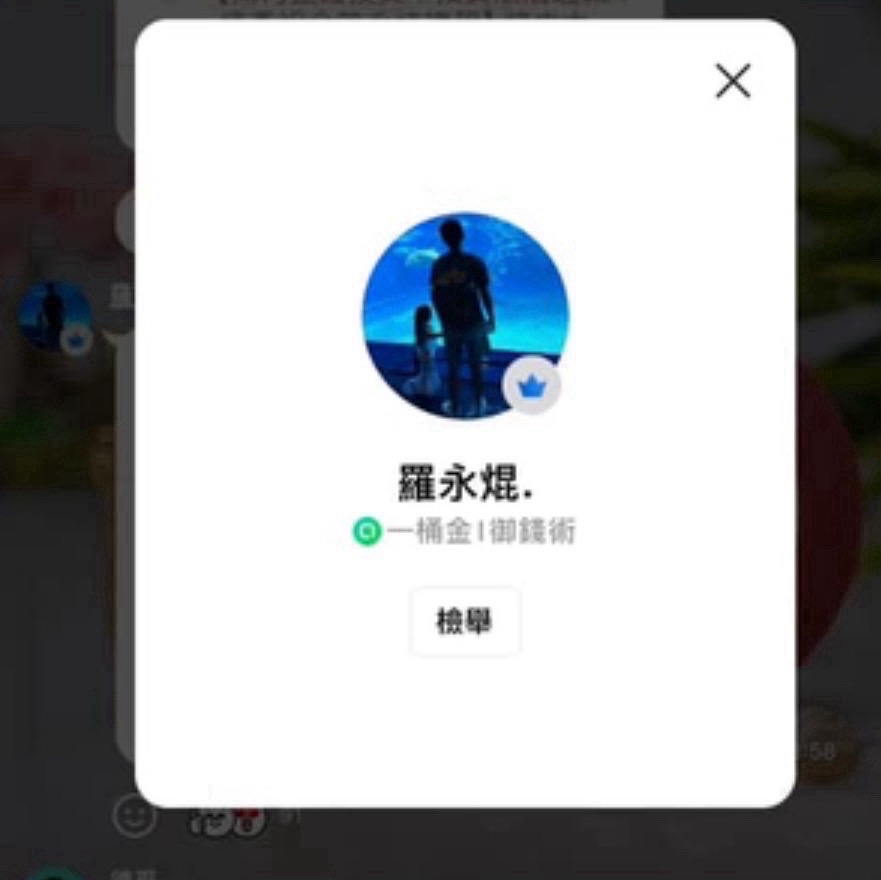
Task: Close the profile popup
Action: coord(732,81)
